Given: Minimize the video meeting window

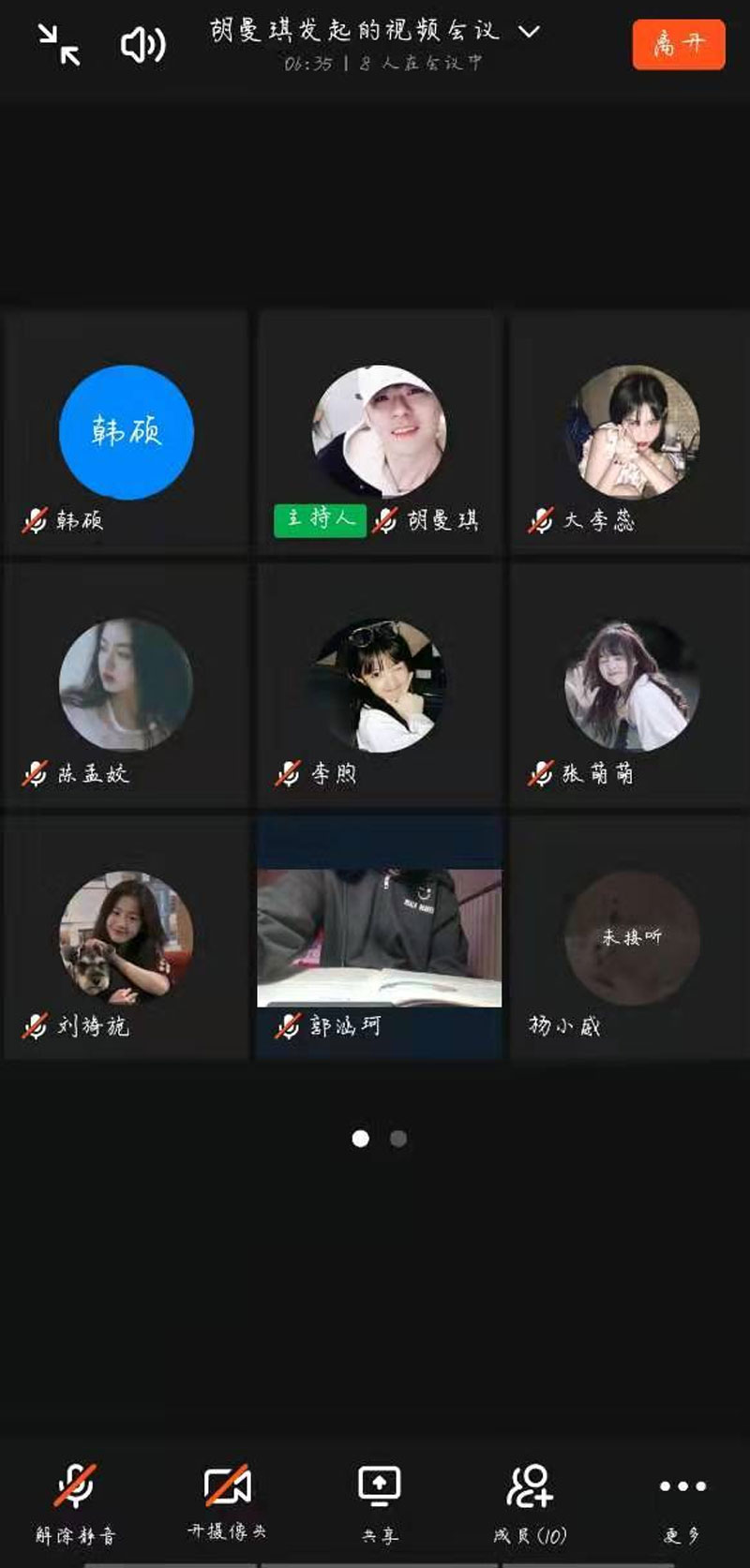Looking at the screenshot, I should pyautogui.click(x=58, y=45).
